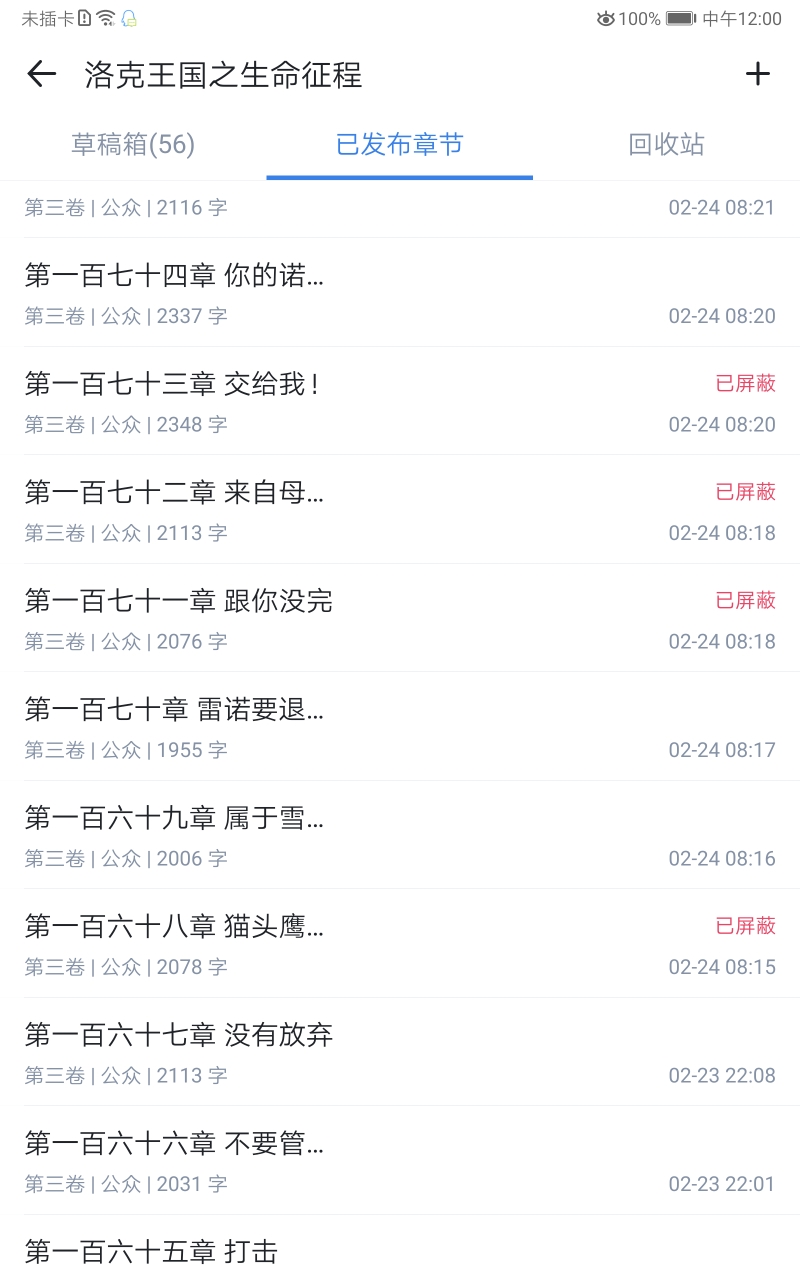This screenshot has height=1280, width=800.
Task: Go back using the top-left arrow
Action: click(x=42, y=74)
